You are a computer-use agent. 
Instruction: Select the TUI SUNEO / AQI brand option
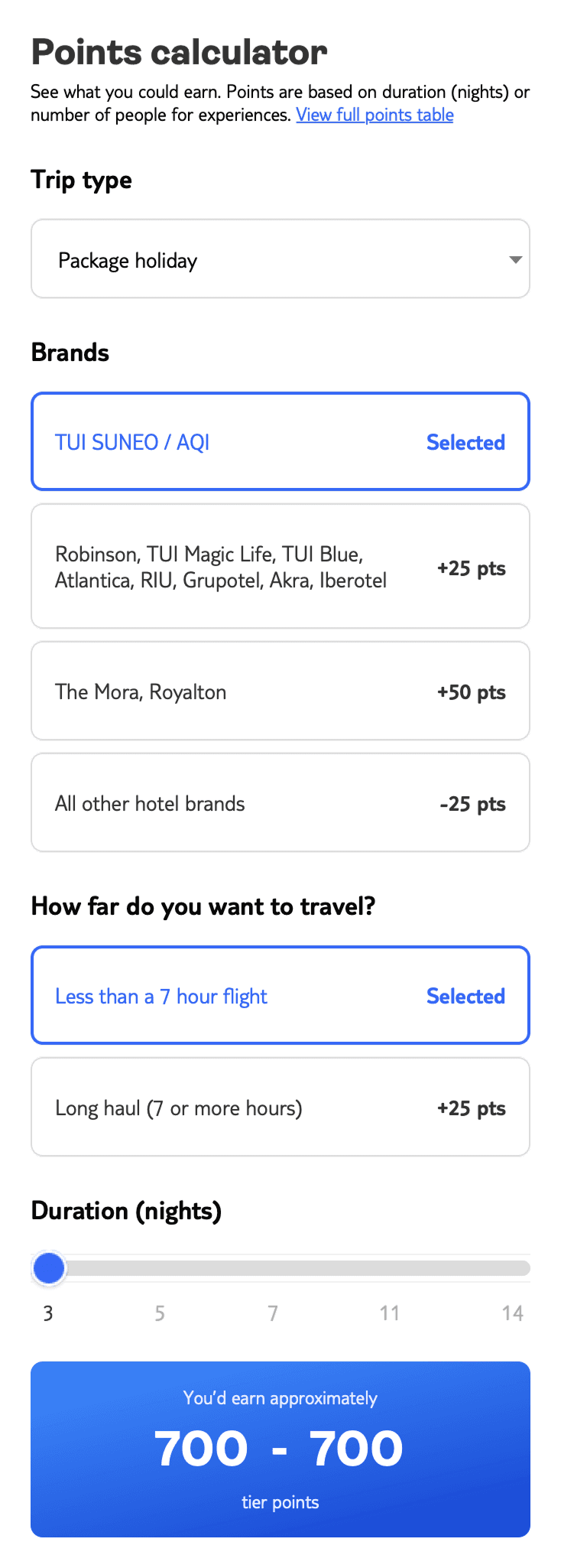coord(280,441)
